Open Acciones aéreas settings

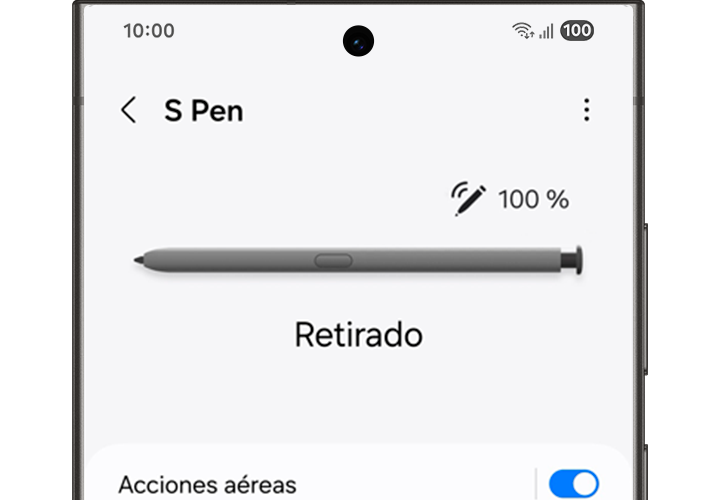208,485
